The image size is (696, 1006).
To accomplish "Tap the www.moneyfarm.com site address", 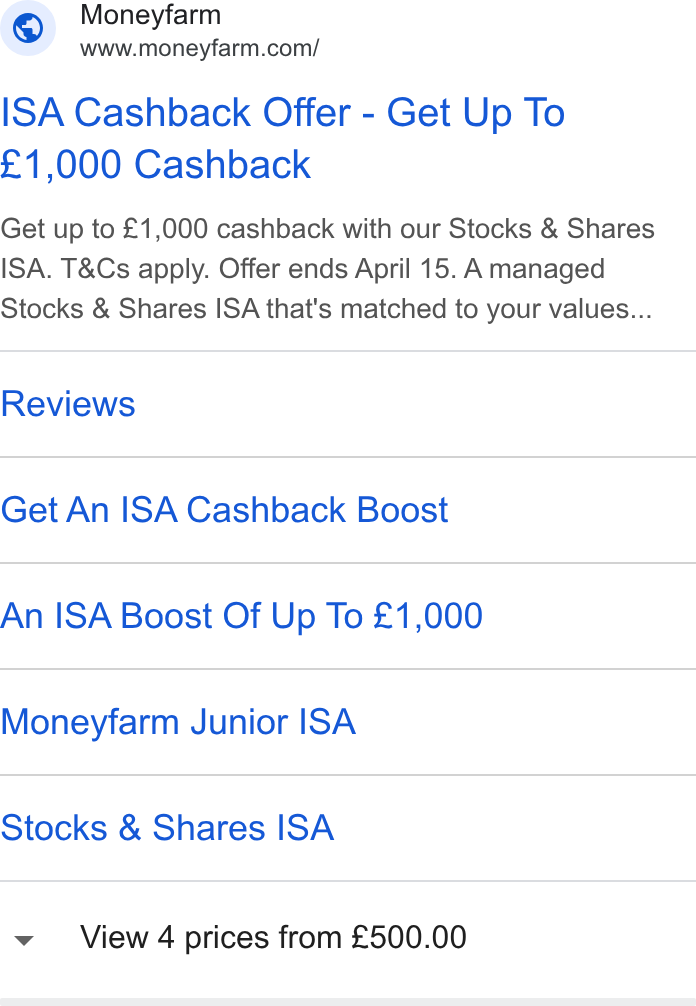I will point(199,49).
